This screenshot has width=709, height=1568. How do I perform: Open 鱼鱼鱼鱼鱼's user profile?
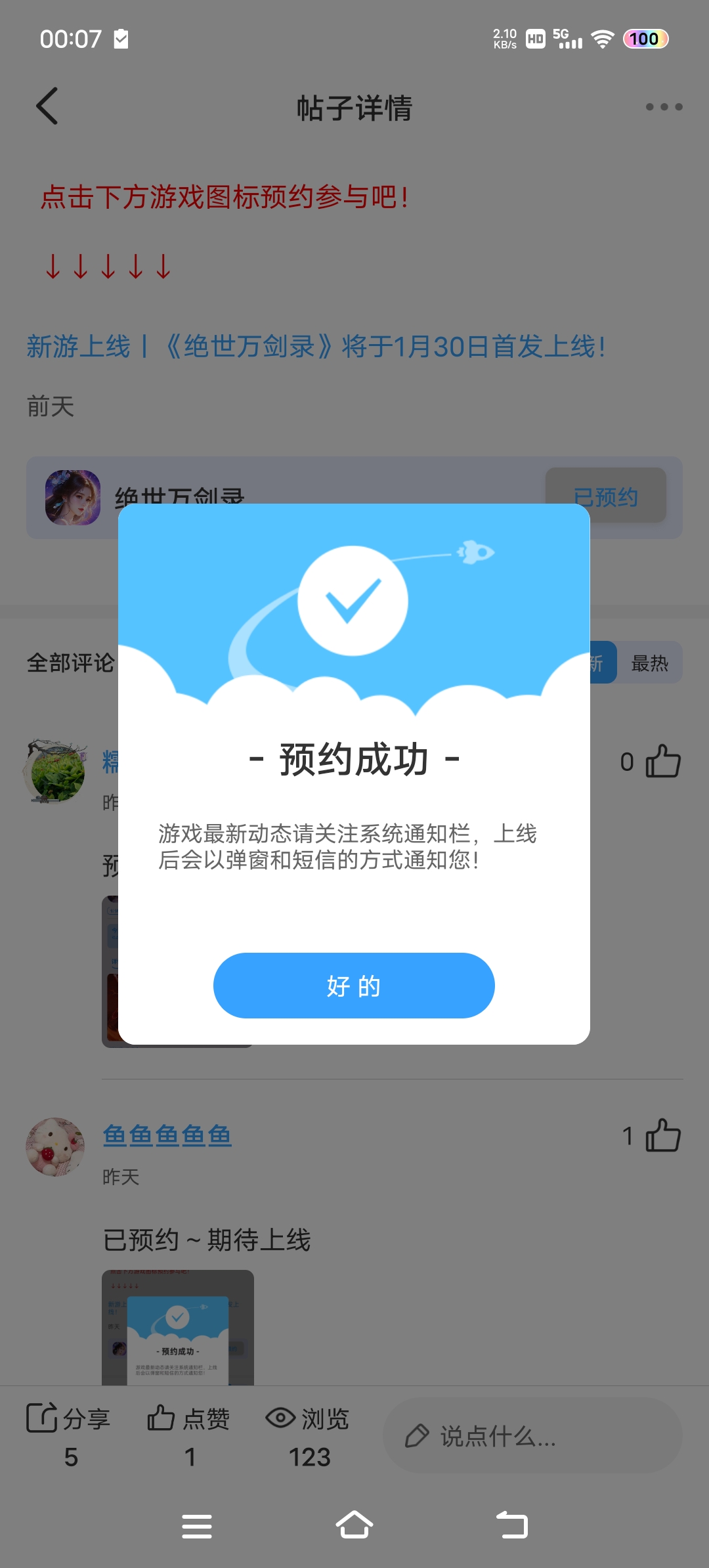(167, 1135)
